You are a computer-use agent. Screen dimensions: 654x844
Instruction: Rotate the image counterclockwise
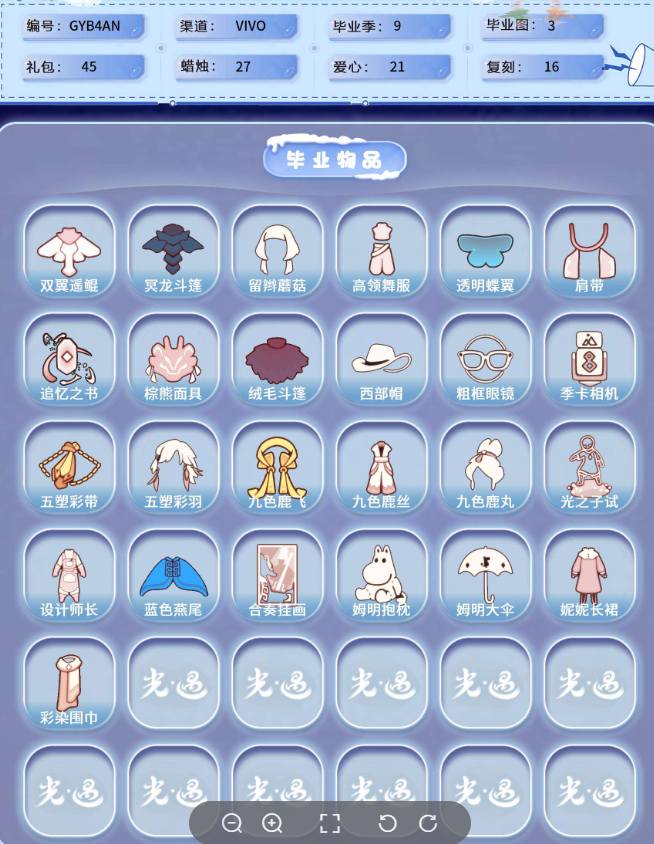388,823
